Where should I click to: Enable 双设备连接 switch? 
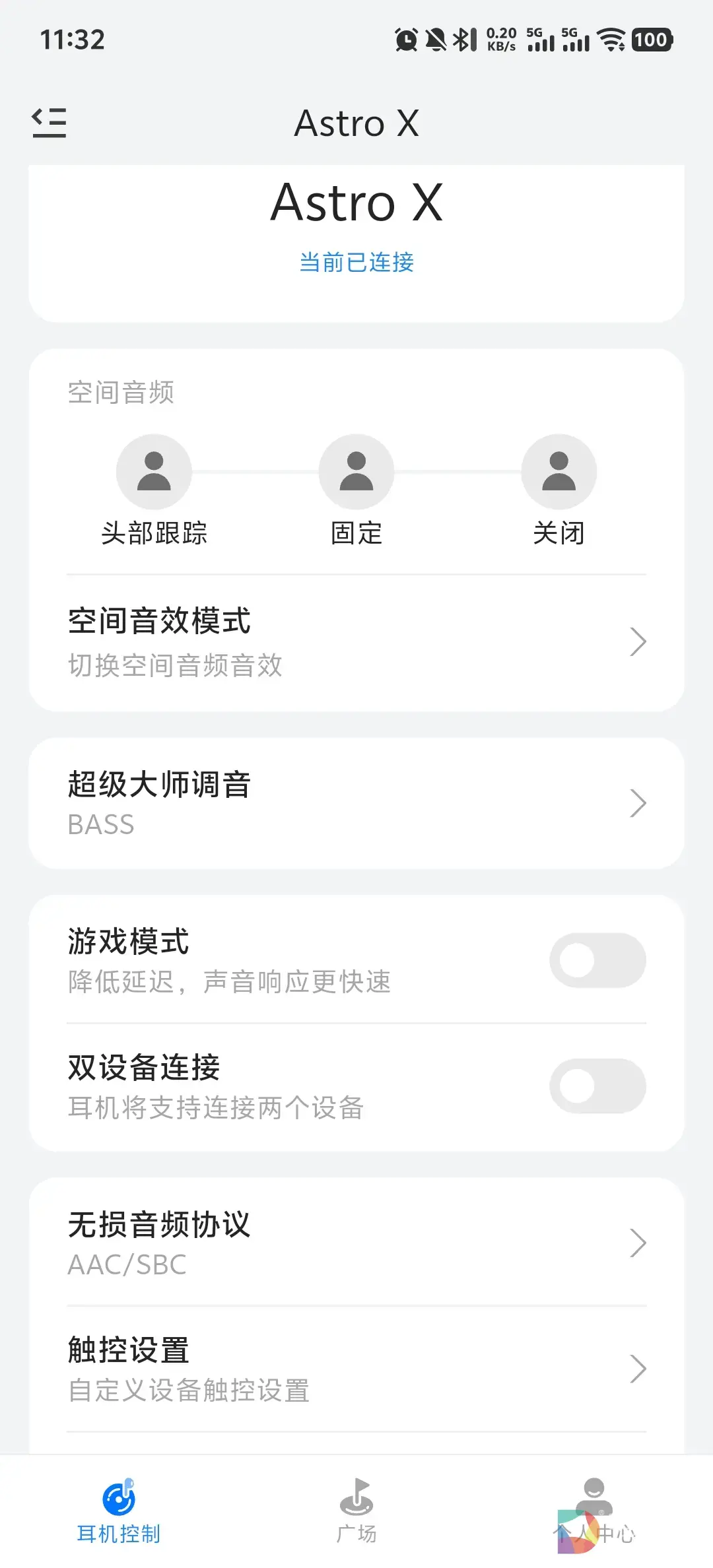[597, 1086]
